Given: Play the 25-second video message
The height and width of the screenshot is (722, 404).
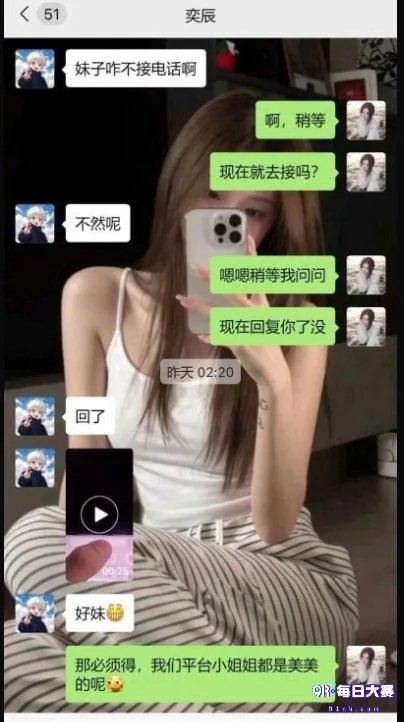Looking at the screenshot, I should click(x=100, y=515).
